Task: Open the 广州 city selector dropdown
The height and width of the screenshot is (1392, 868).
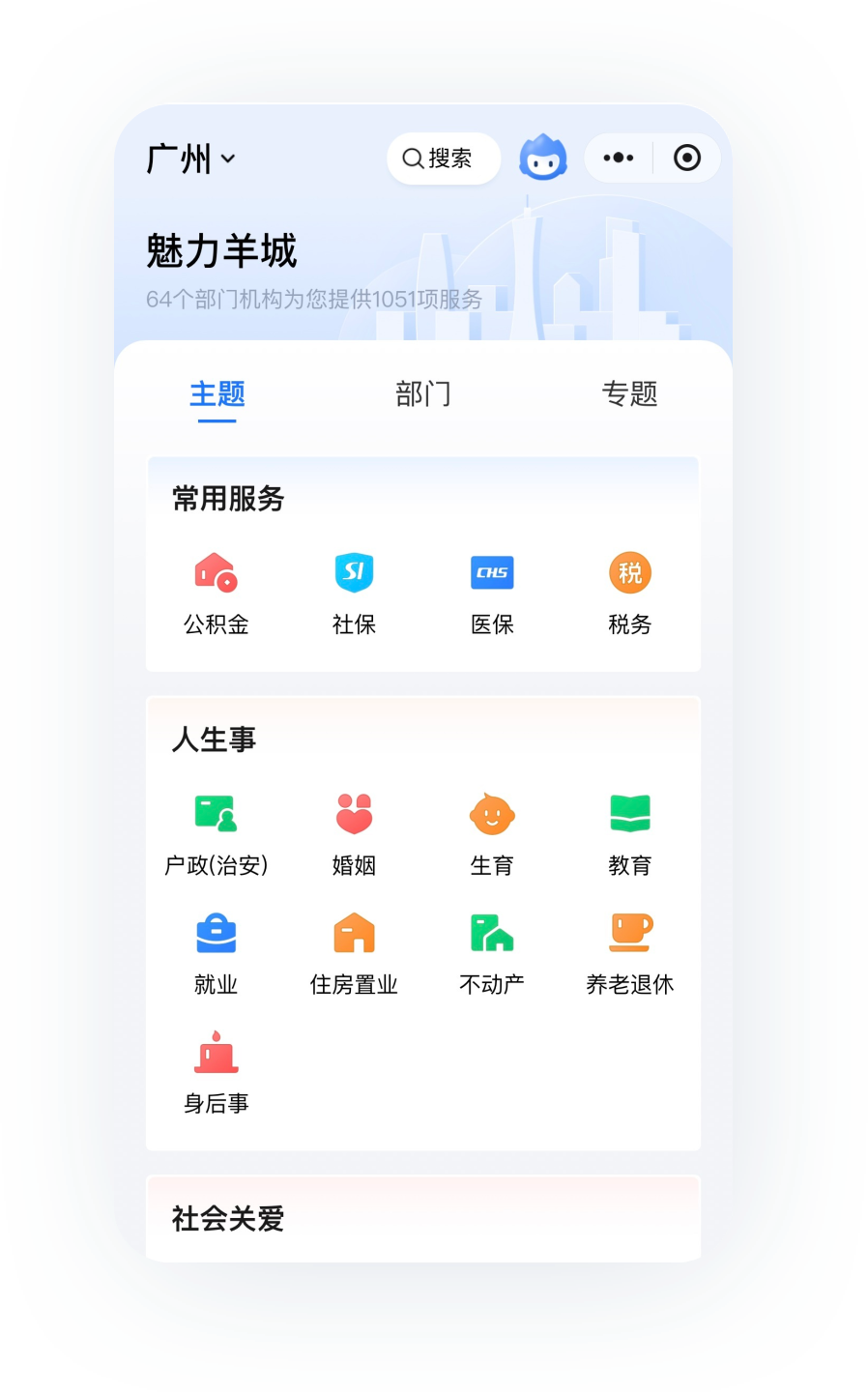Action: click(x=190, y=159)
